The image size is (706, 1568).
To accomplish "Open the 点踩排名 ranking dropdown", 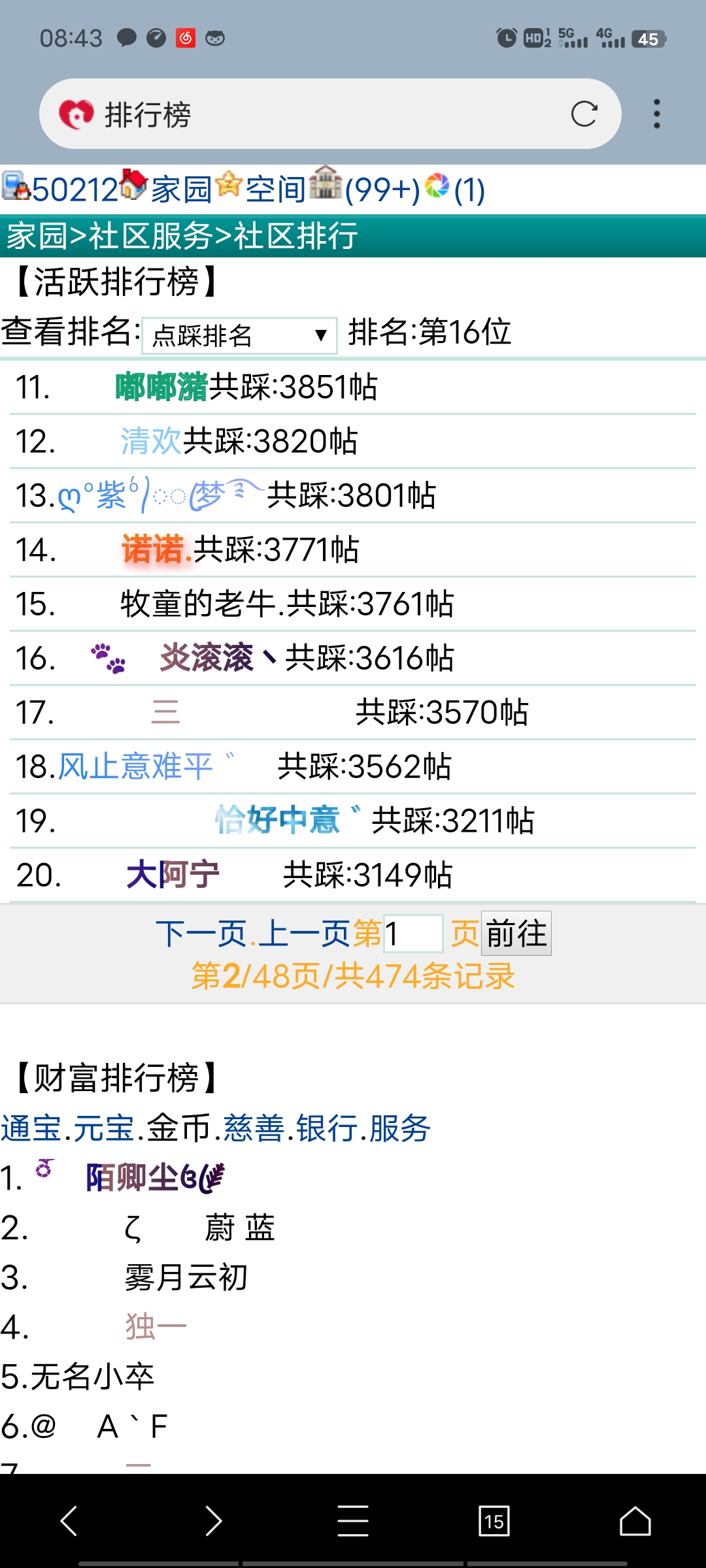I will (x=239, y=335).
